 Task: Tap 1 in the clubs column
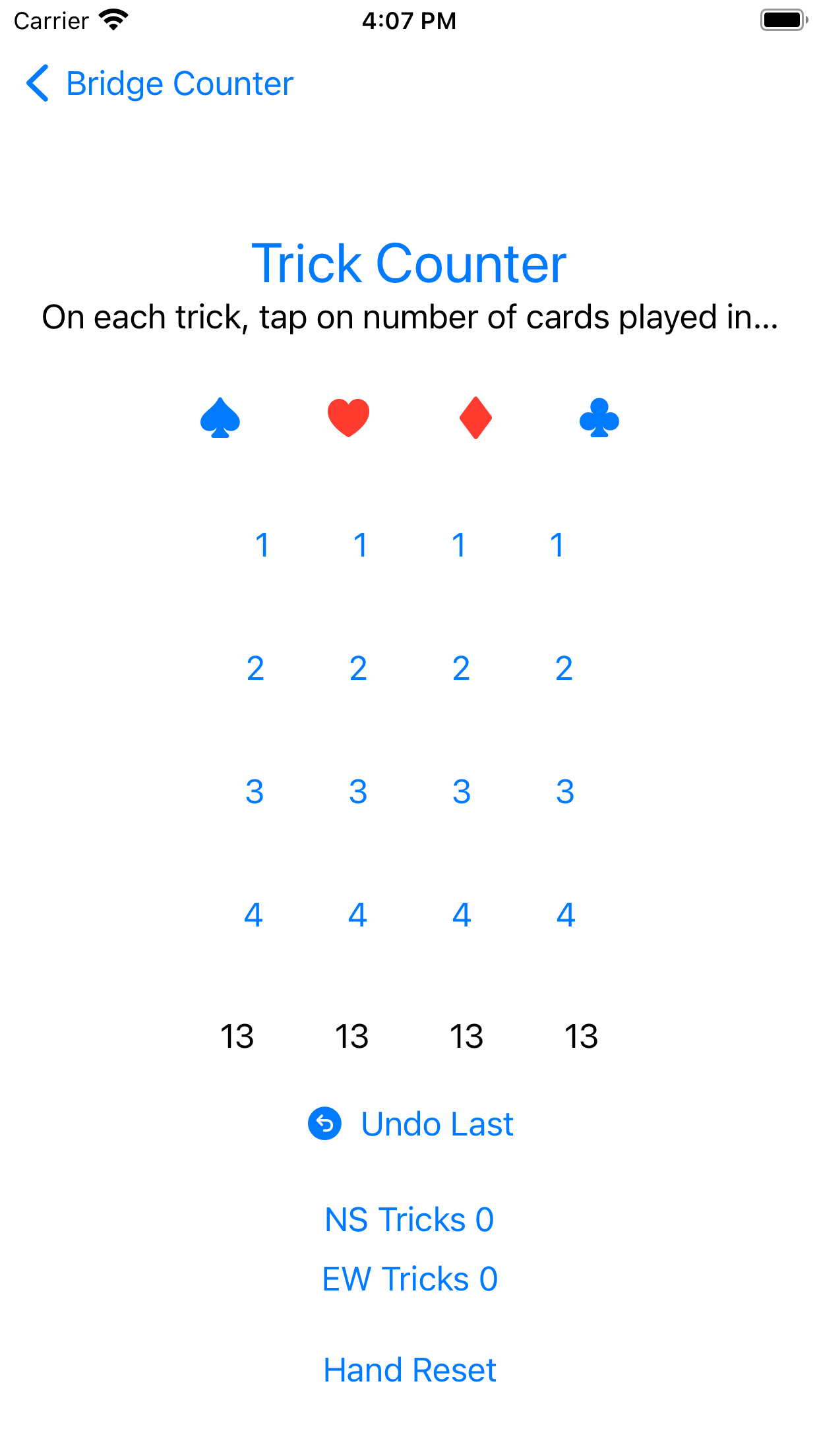[557, 545]
